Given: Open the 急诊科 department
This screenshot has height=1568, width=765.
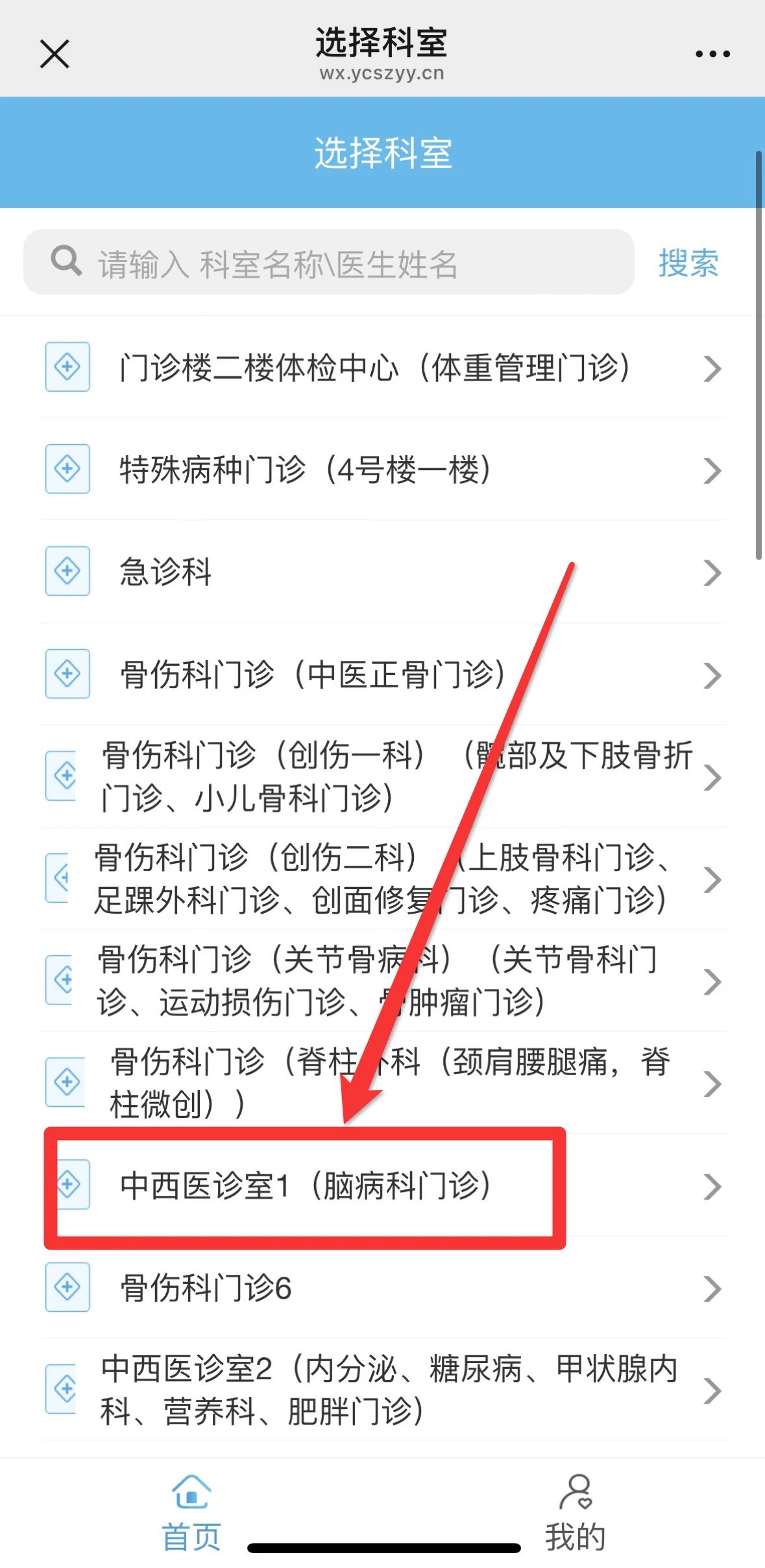Looking at the screenshot, I should click(x=383, y=572).
